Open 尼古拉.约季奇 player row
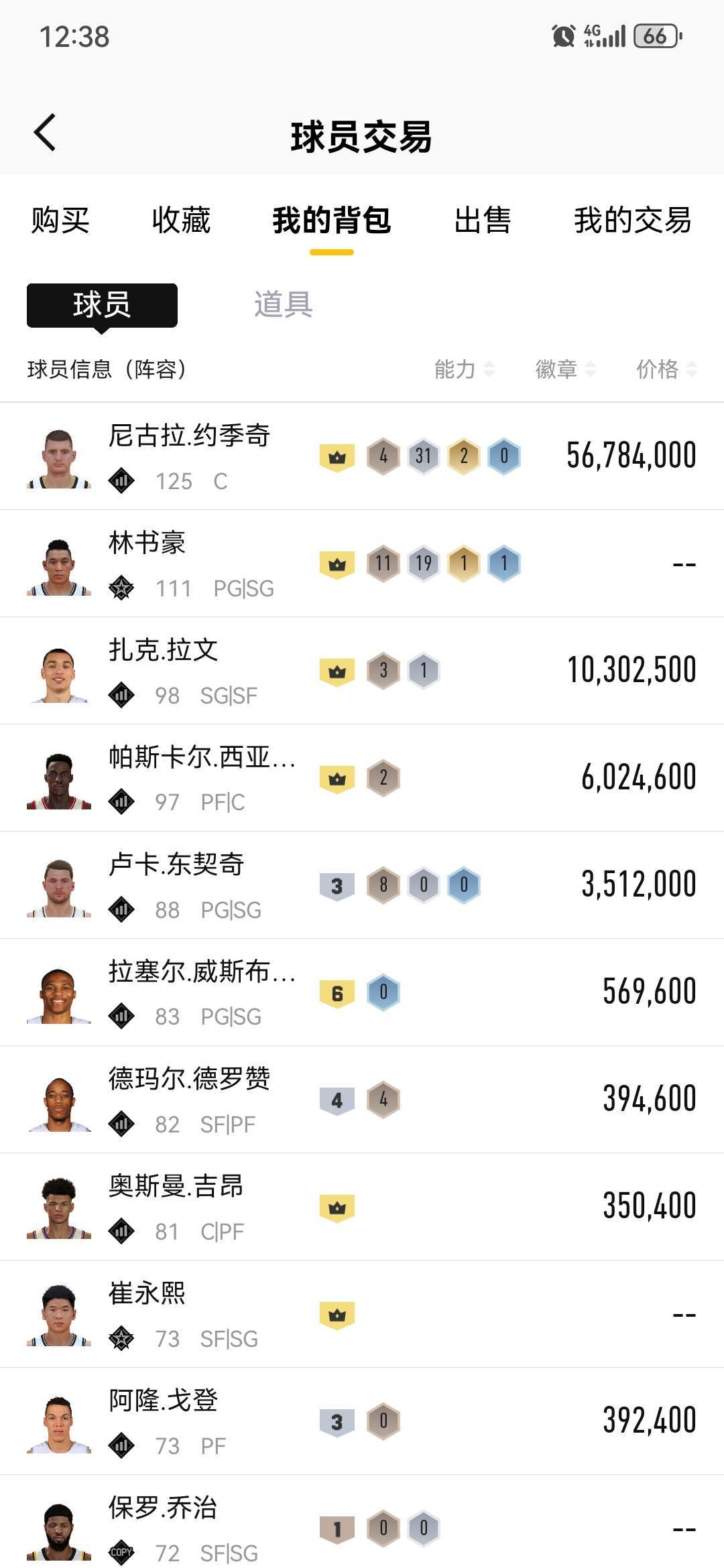This screenshot has width=724, height=1568. click(x=362, y=456)
